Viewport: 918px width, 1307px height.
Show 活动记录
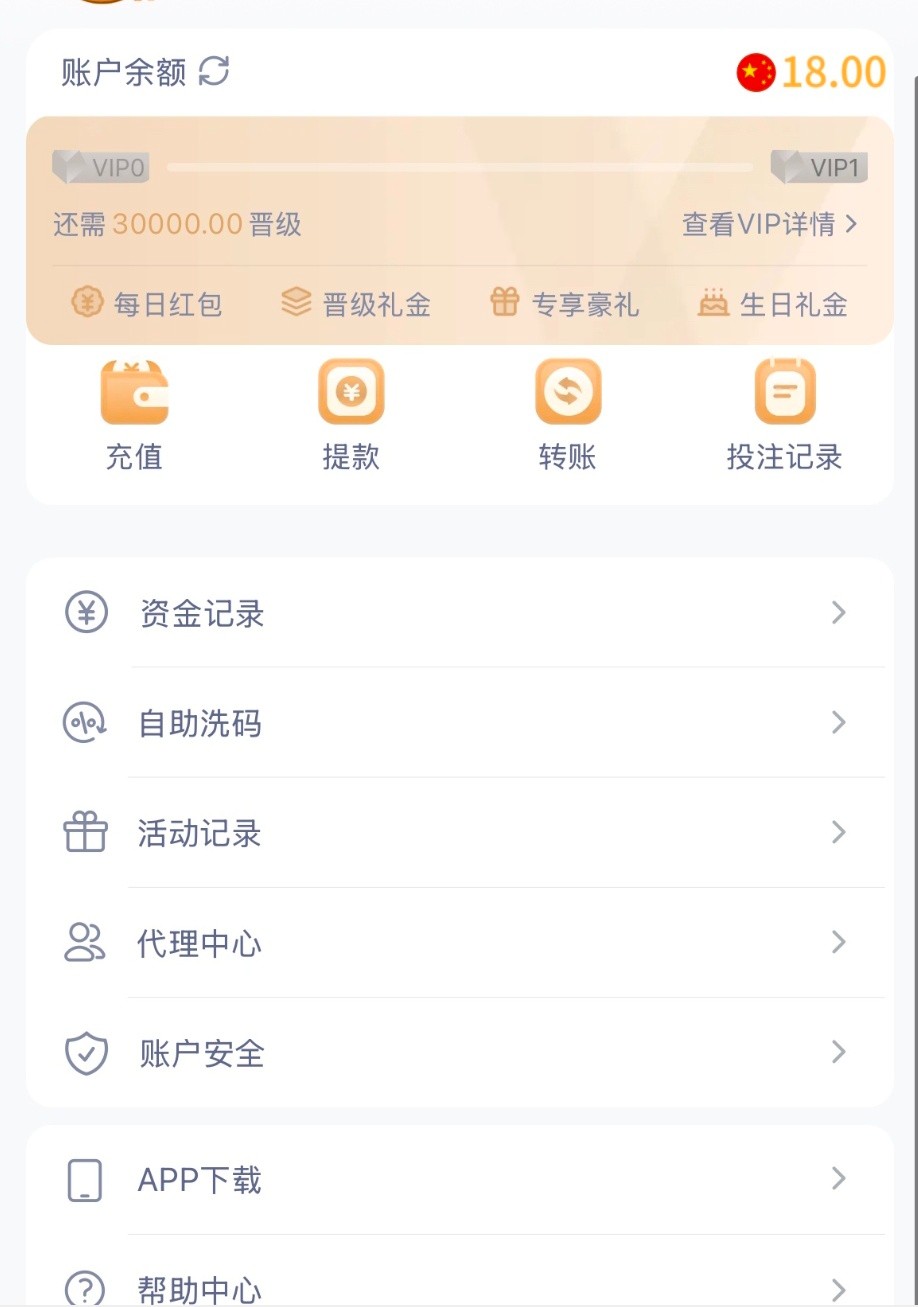click(458, 833)
